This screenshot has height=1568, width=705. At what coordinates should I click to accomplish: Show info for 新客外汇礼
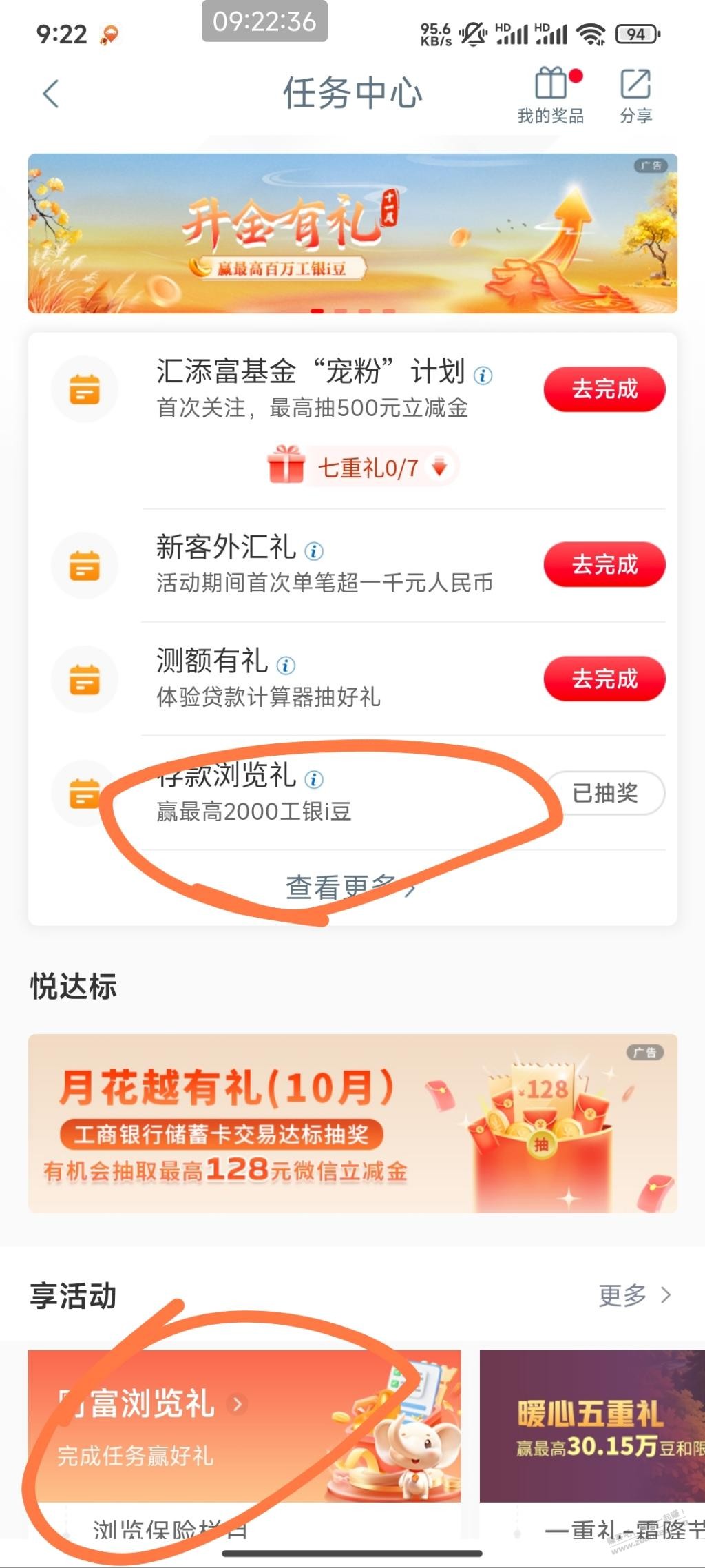314,551
